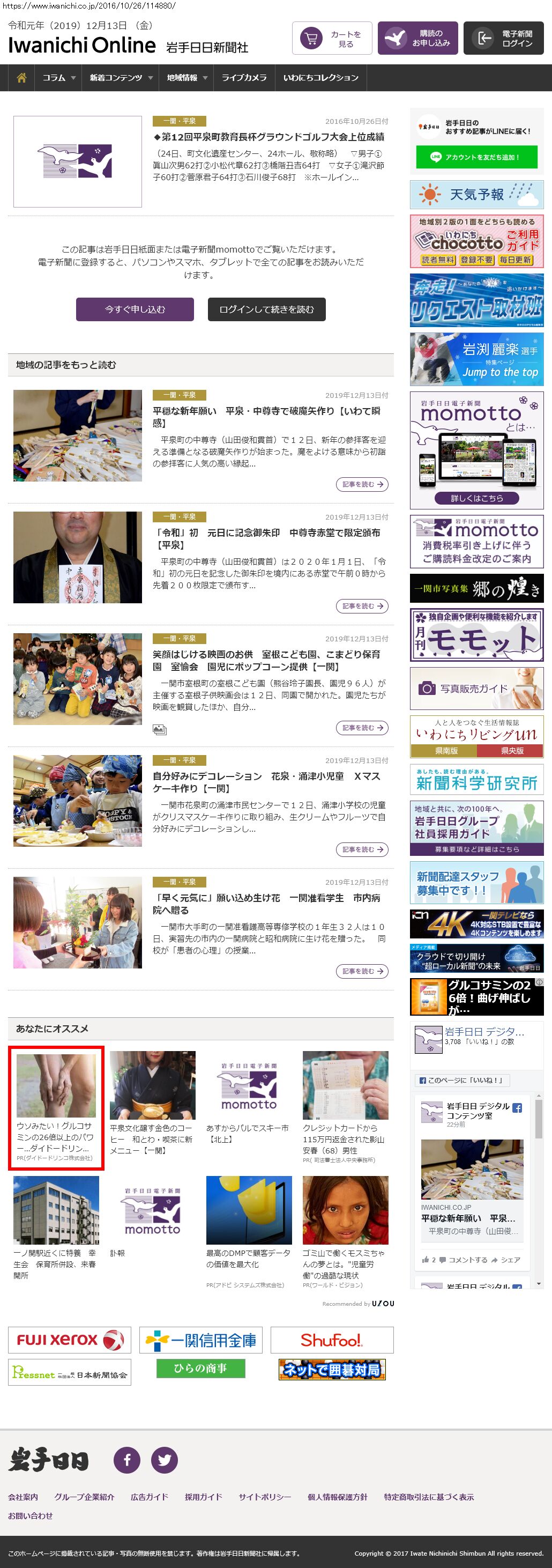Open the footer Twitter icon
552x1568 pixels.
coord(165,1460)
